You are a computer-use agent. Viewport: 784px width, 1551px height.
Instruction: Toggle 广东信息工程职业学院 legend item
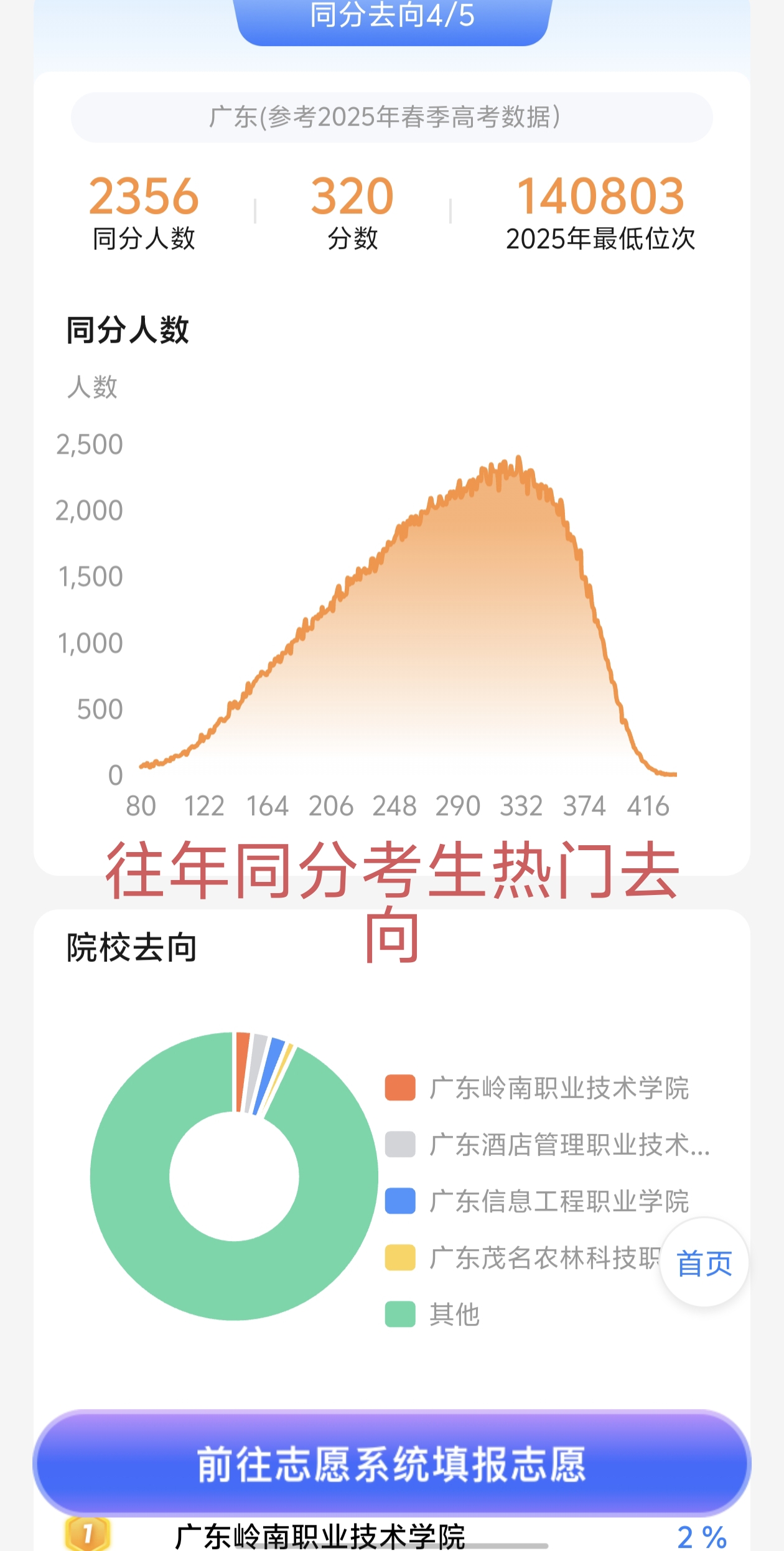[x=538, y=1201]
